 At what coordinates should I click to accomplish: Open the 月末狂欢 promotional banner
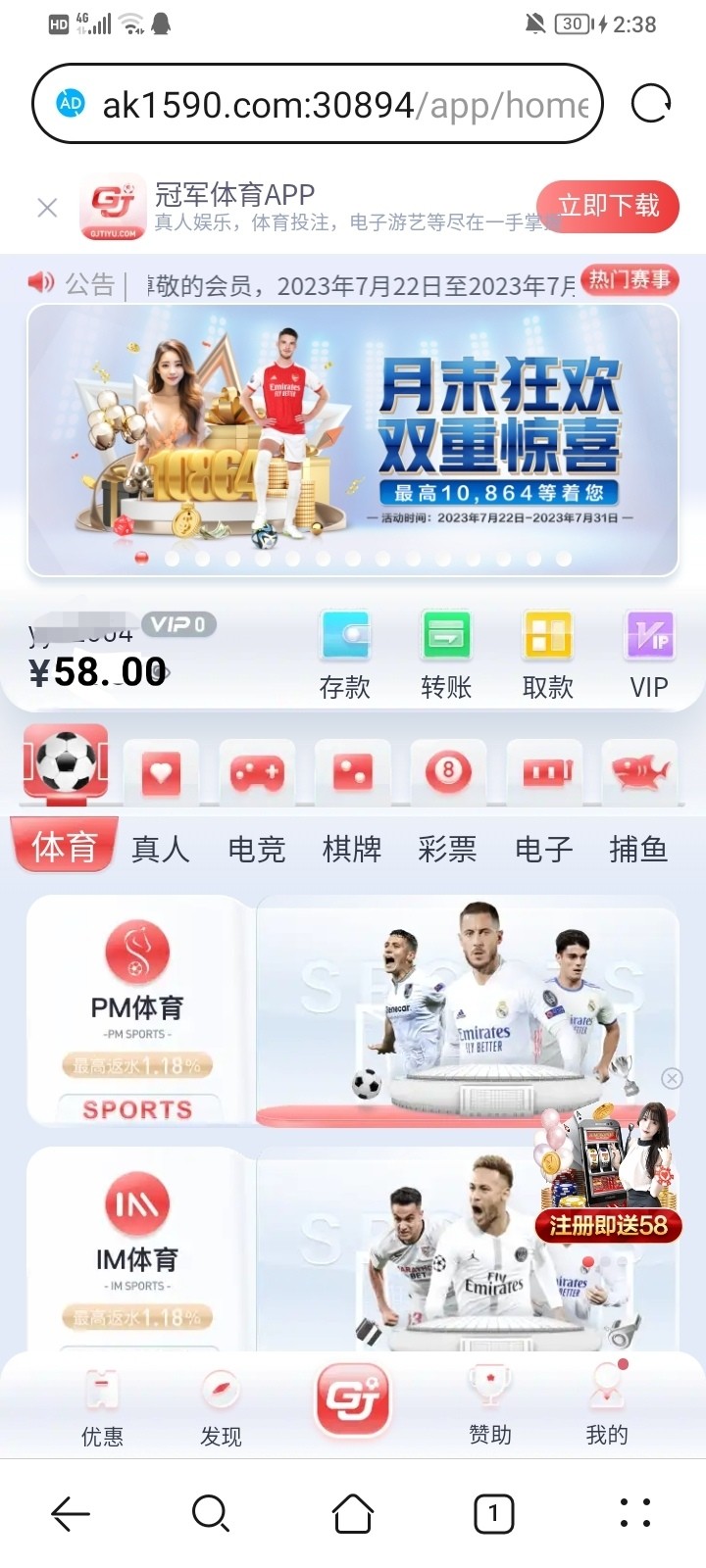tap(353, 439)
